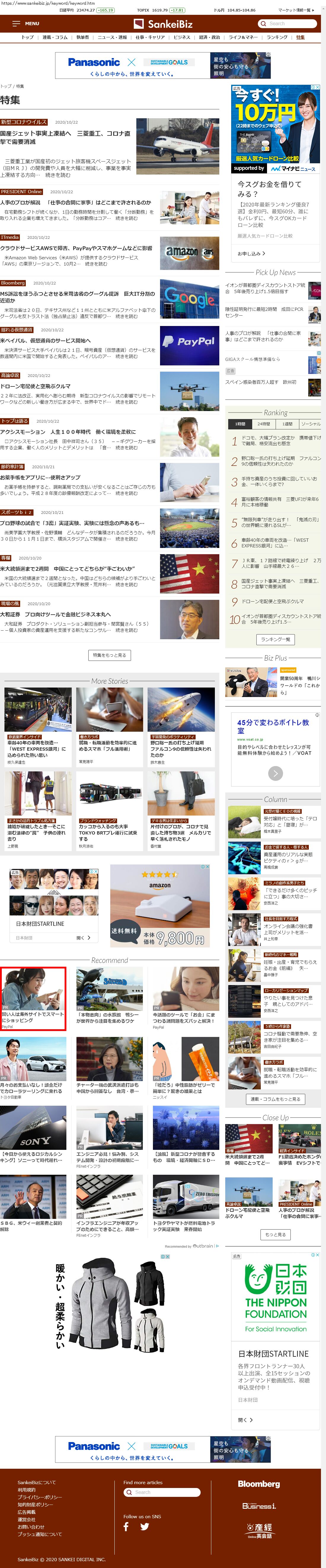Go to the ランキング nav item
This screenshot has height=1568, width=326.
(277, 37)
